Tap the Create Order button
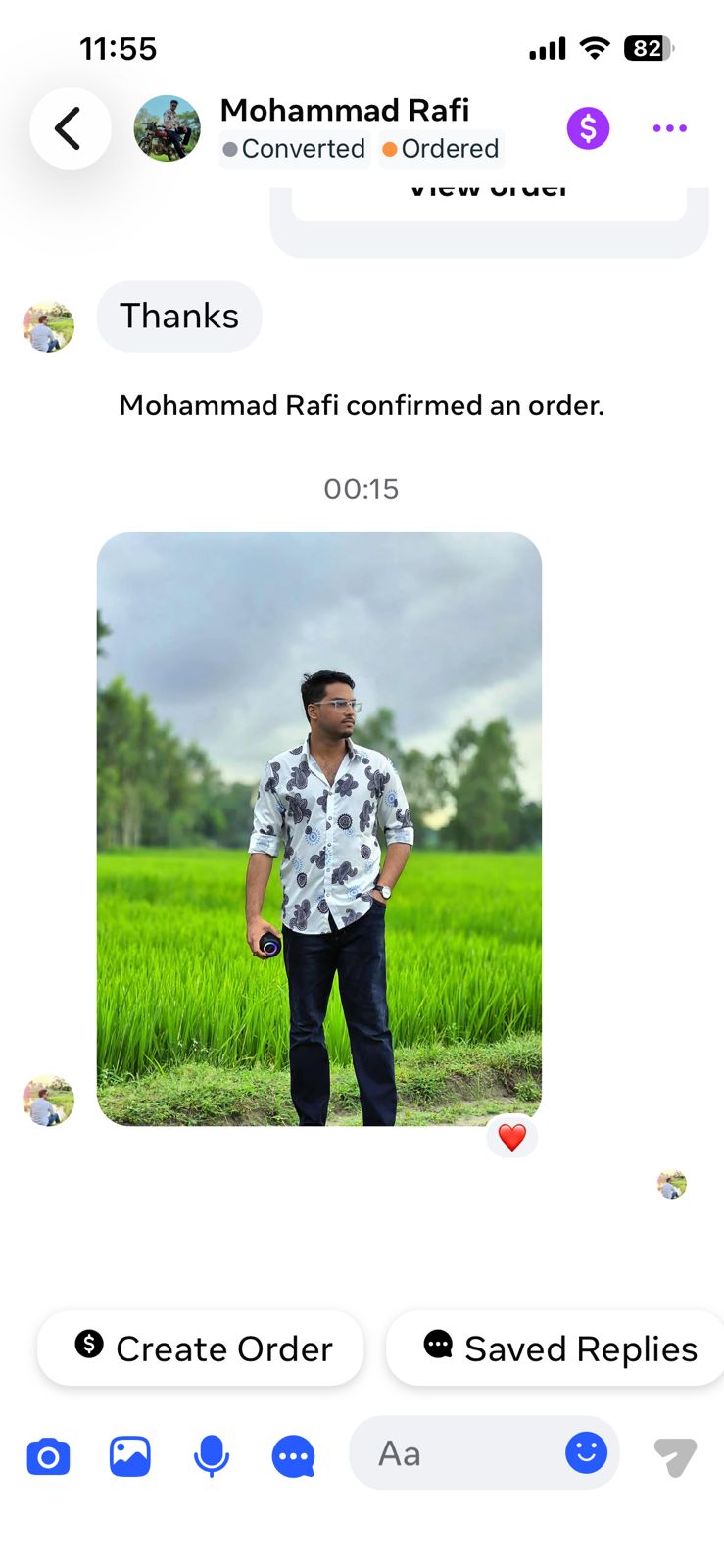724x1568 pixels. click(x=201, y=1348)
